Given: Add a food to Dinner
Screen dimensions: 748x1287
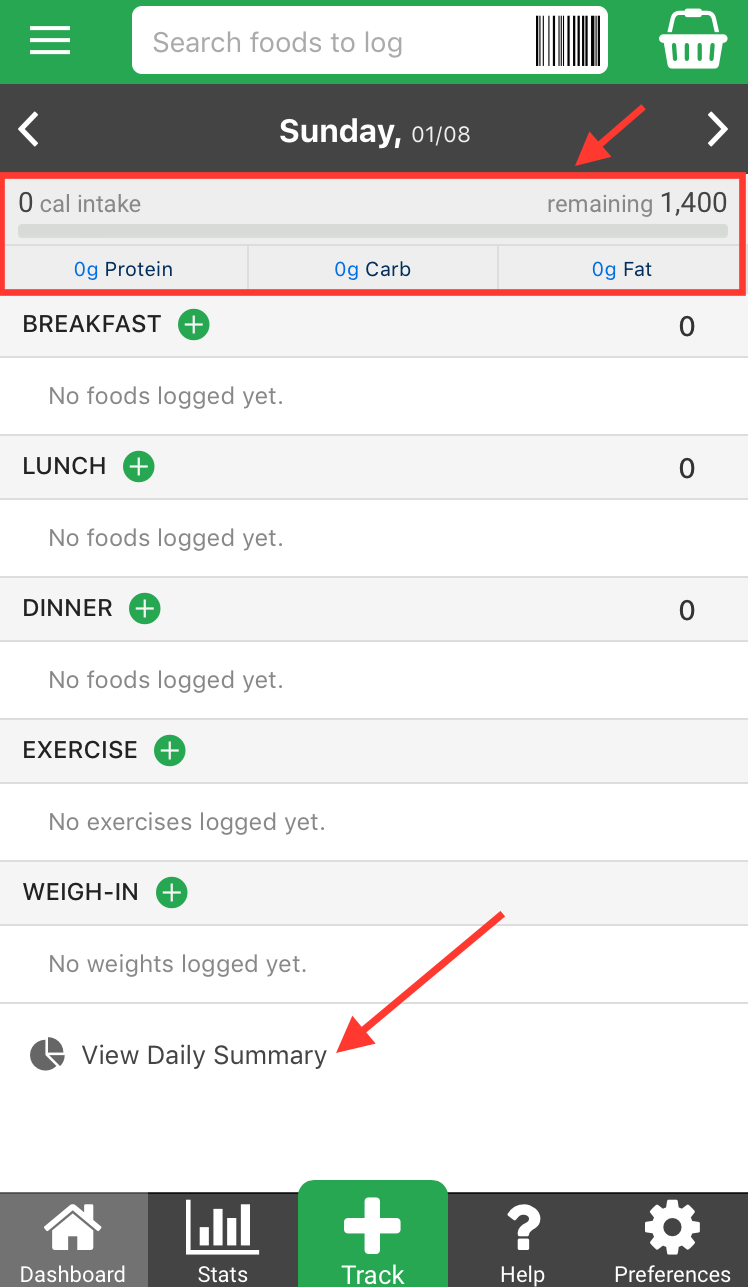Looking at the screenshot, I should point(144,608).
